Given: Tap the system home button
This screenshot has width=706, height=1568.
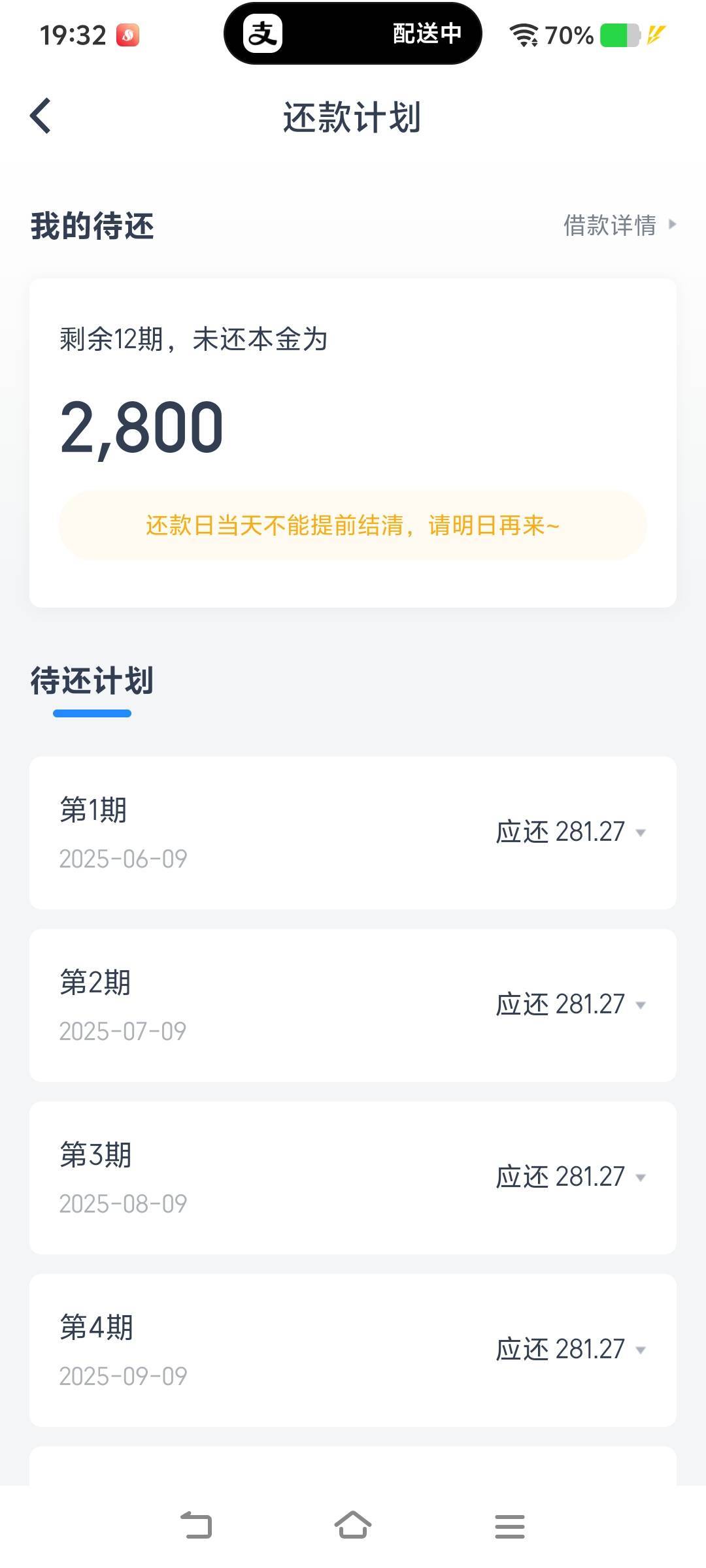Looking at the screenshot, I should coord(353,1526).
